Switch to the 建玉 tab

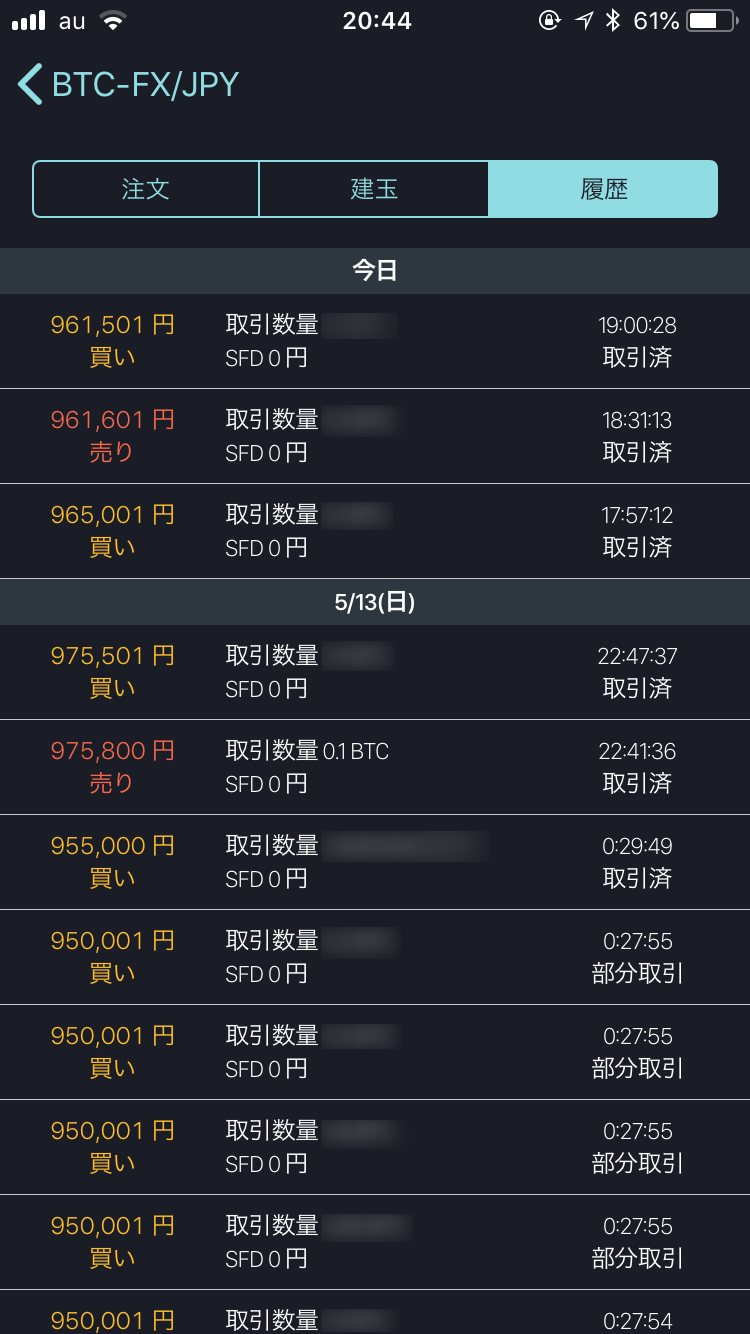(374, 189)
